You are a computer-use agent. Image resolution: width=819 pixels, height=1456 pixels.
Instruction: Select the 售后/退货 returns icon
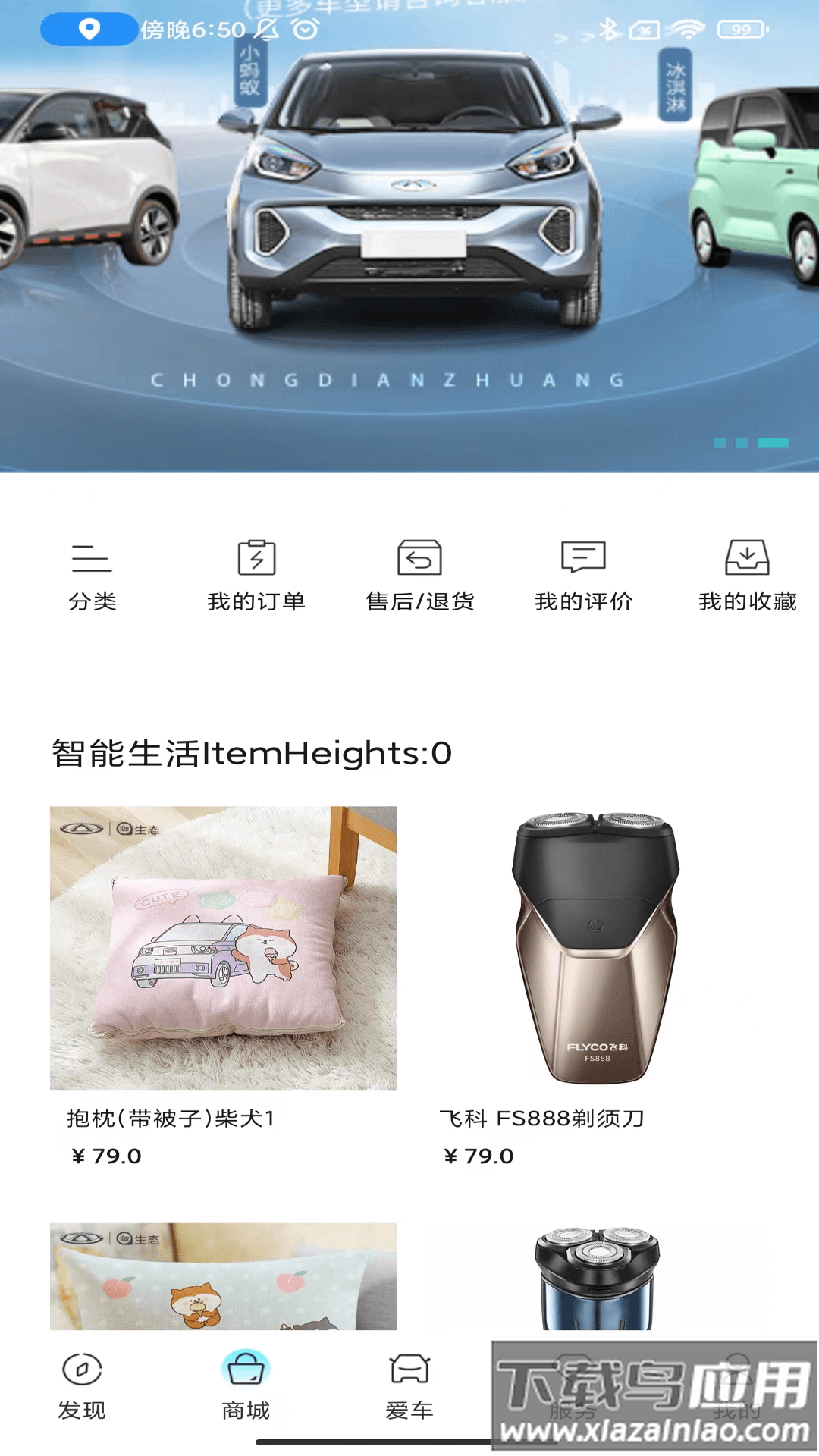tap(418, 575)
